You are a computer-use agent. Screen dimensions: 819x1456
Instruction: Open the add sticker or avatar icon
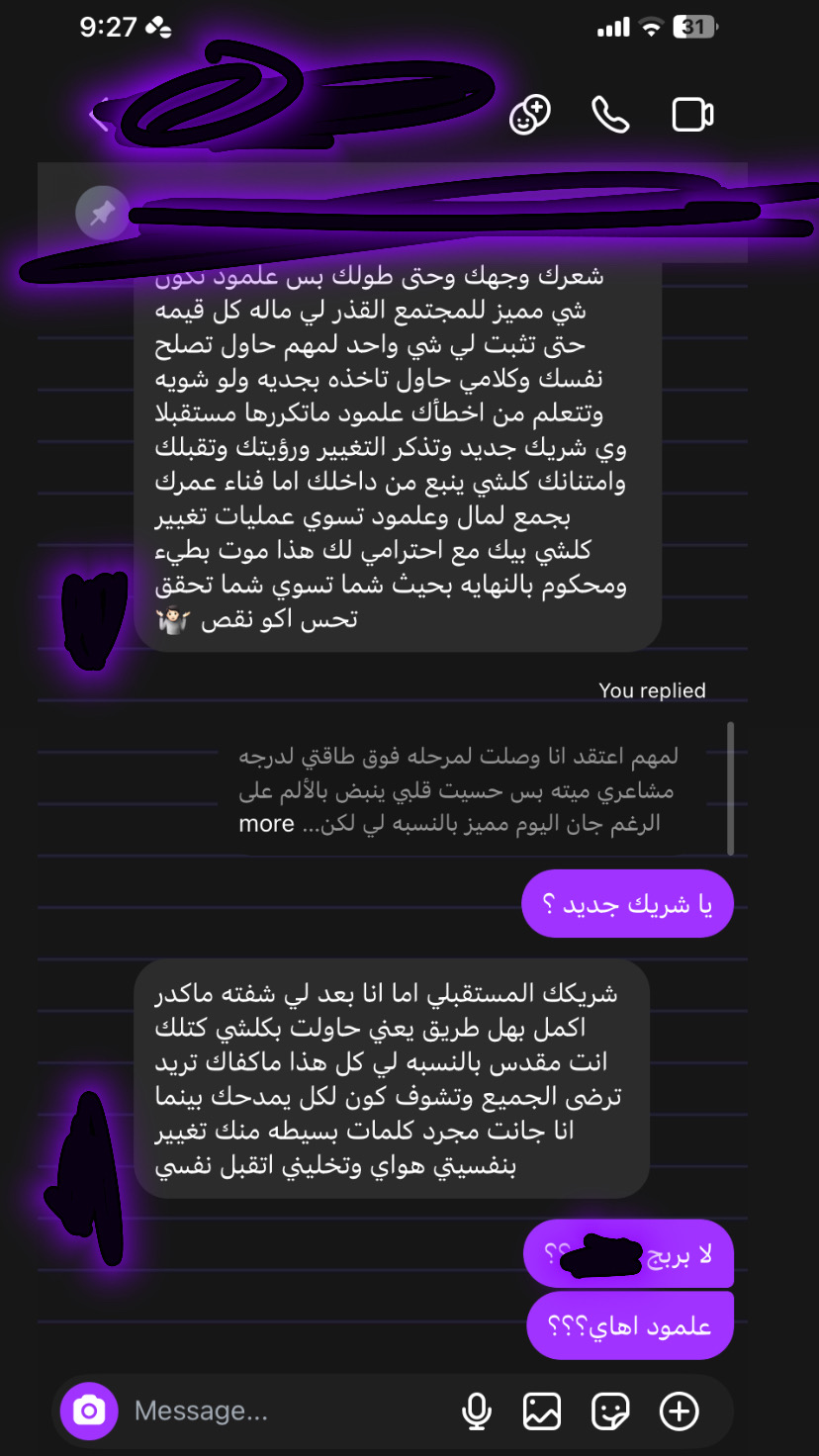coord(529,116)
